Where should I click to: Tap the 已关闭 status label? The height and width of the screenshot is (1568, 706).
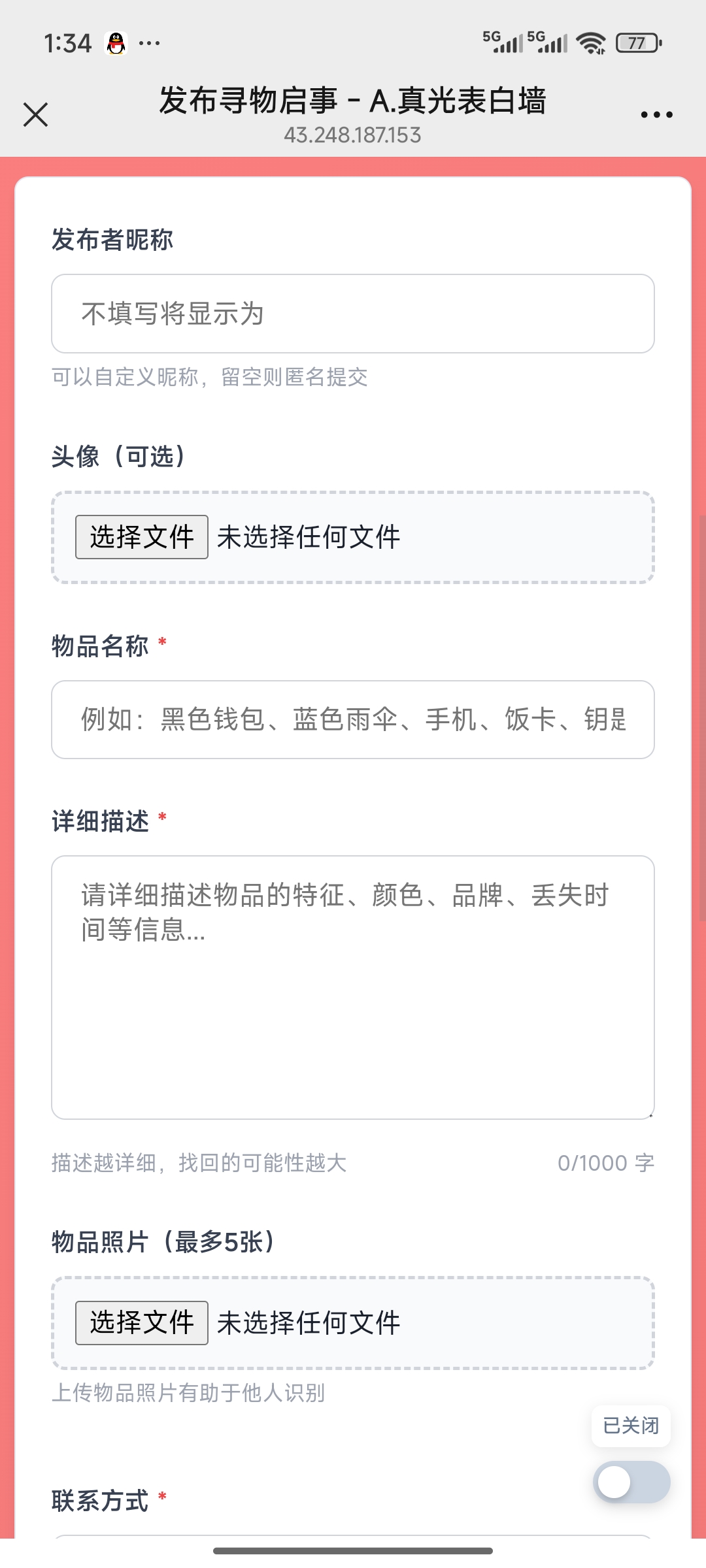coord(630,1426)
